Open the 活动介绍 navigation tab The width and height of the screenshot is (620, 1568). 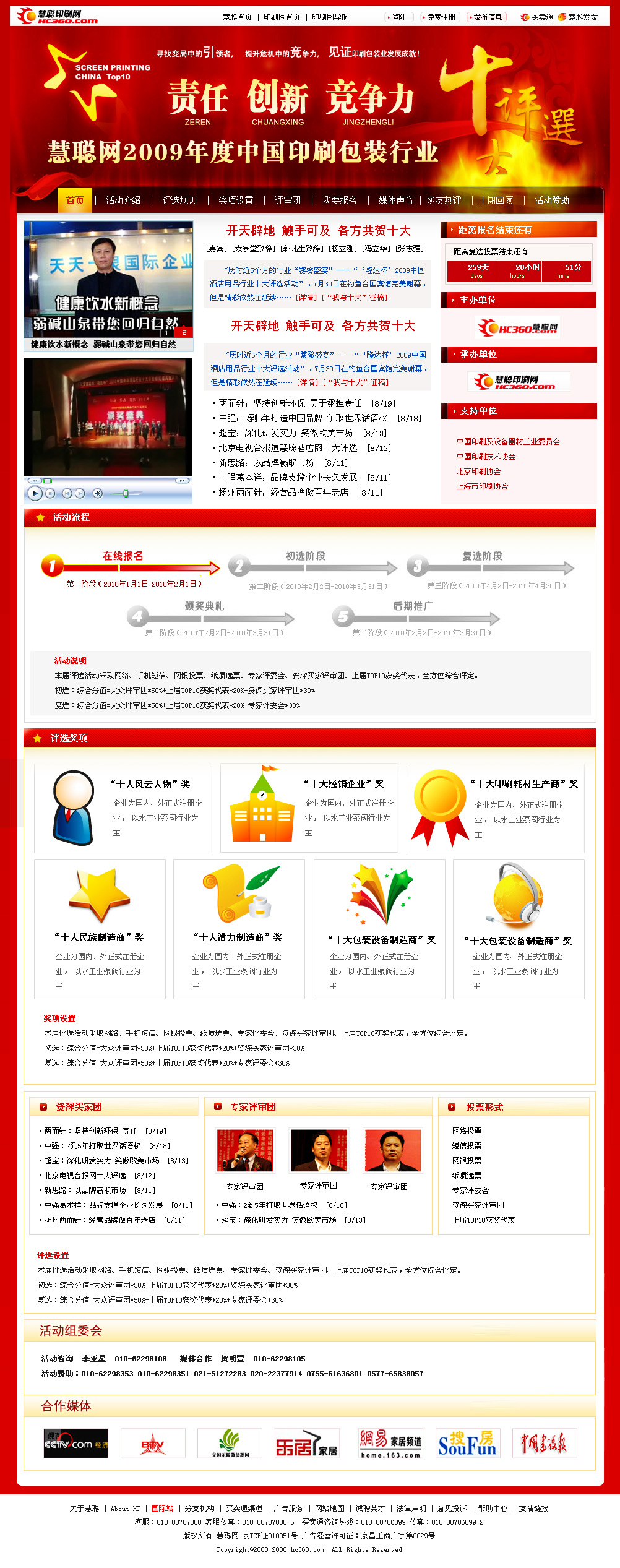click(123, 200)
